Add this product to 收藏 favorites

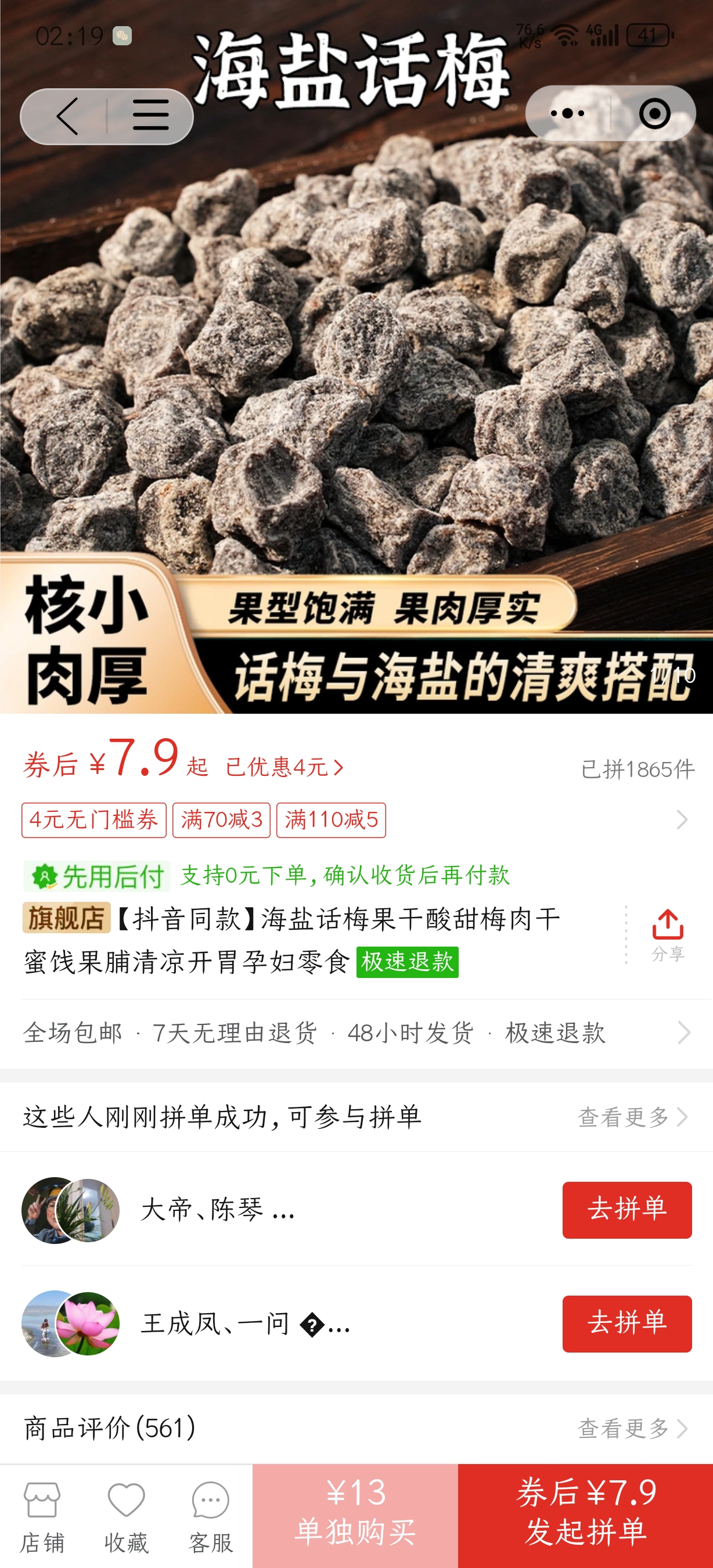(126, 1517)
